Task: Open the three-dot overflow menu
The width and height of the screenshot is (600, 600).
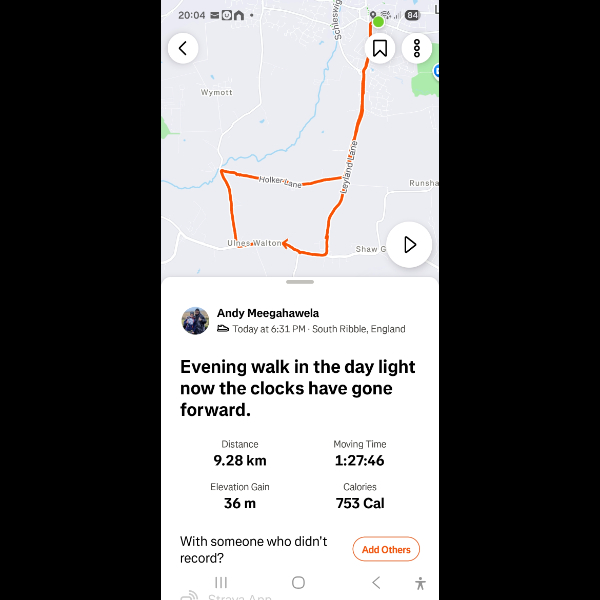Action: tap(416, 48)
